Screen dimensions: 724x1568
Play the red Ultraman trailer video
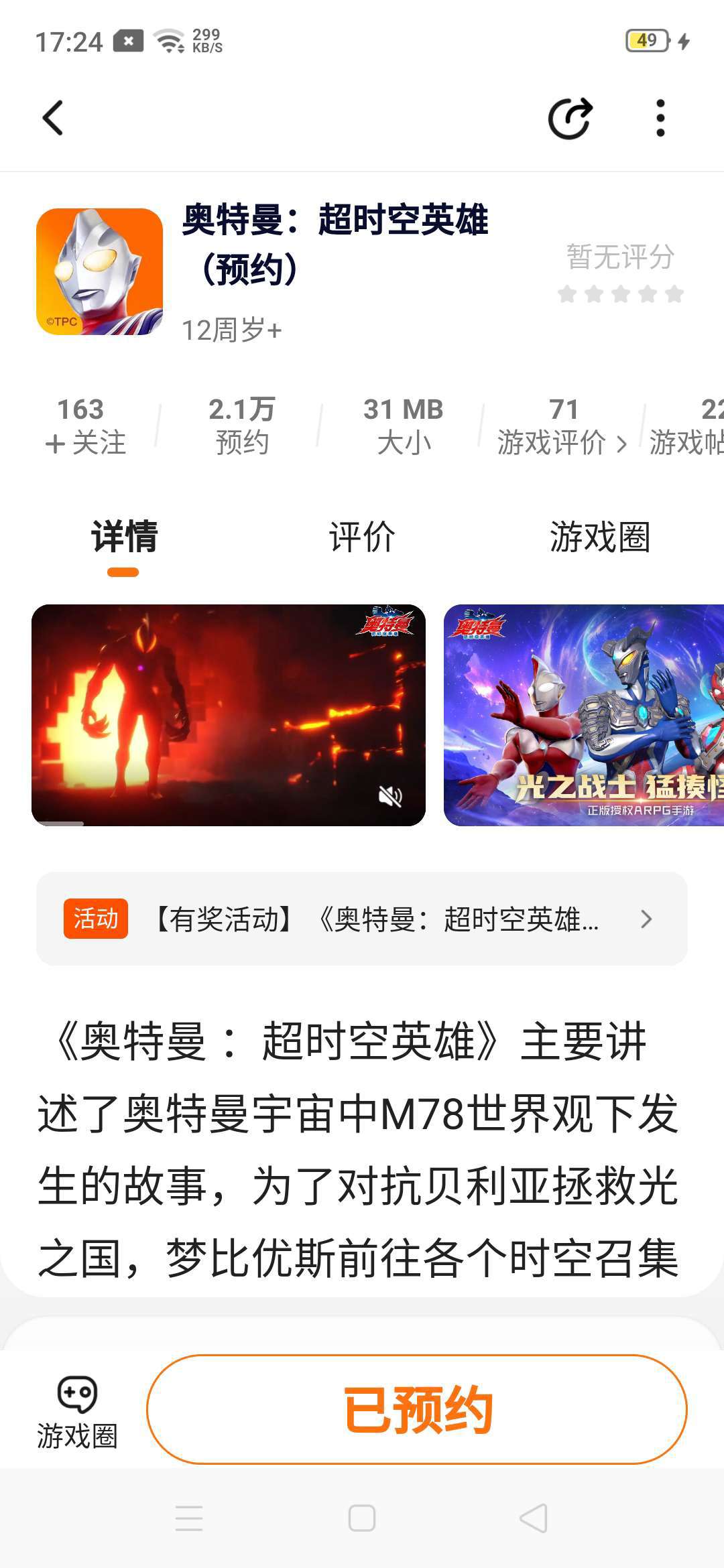[228, 714]
